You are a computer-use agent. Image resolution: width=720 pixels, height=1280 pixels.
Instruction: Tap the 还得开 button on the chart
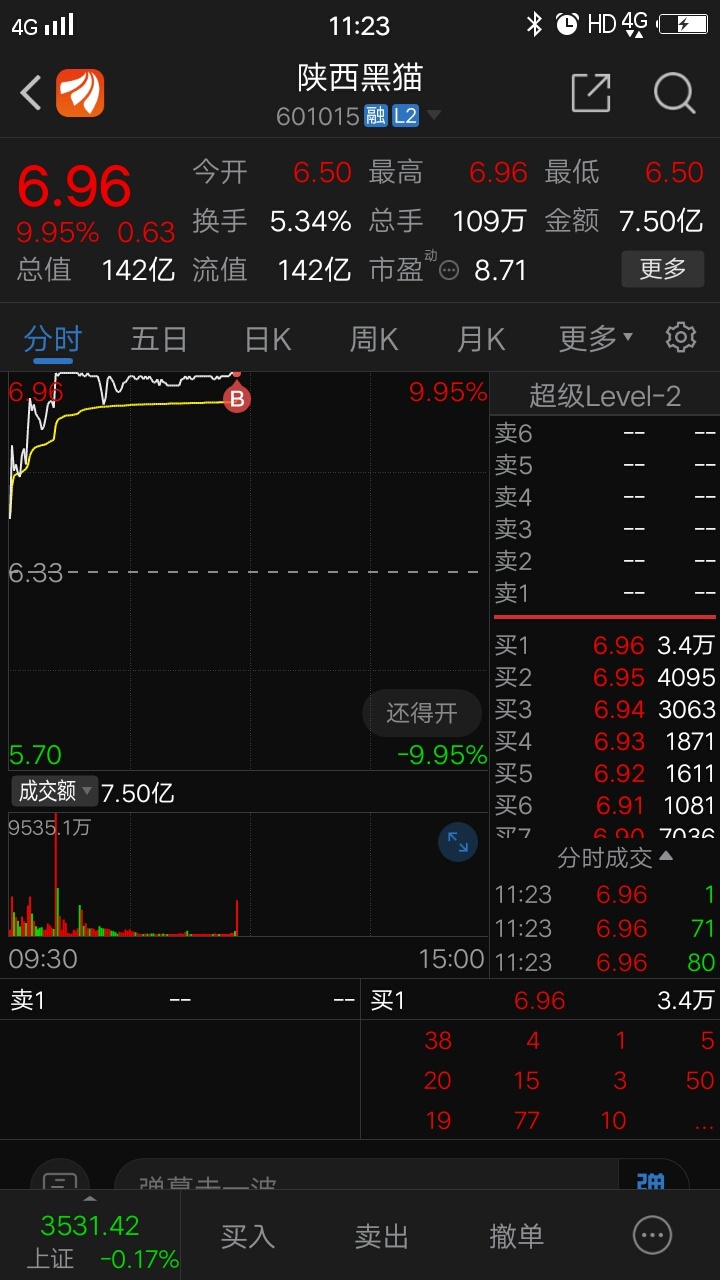422,713
